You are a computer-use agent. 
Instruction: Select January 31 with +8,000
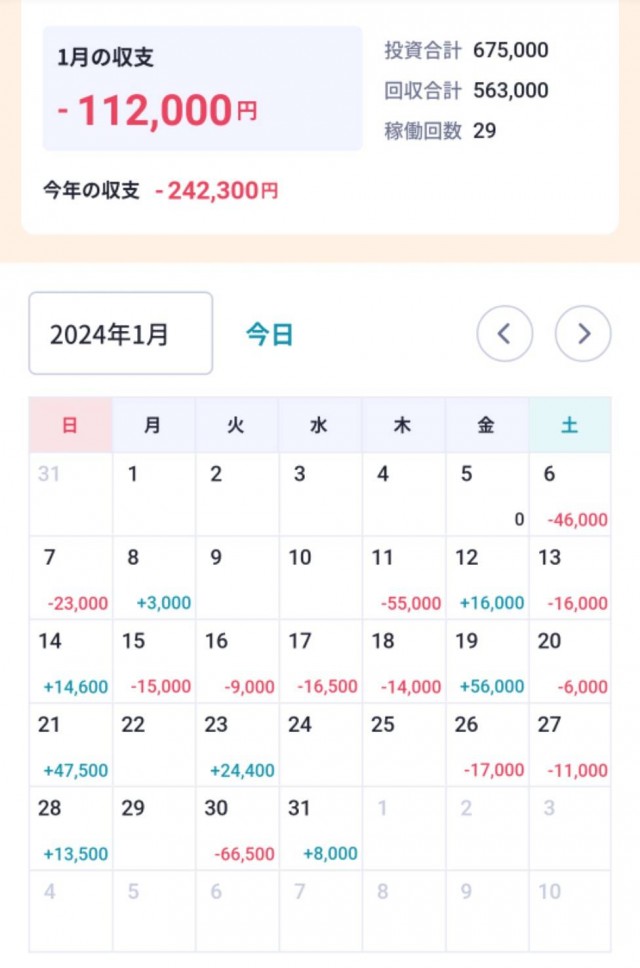click(320, 829)
